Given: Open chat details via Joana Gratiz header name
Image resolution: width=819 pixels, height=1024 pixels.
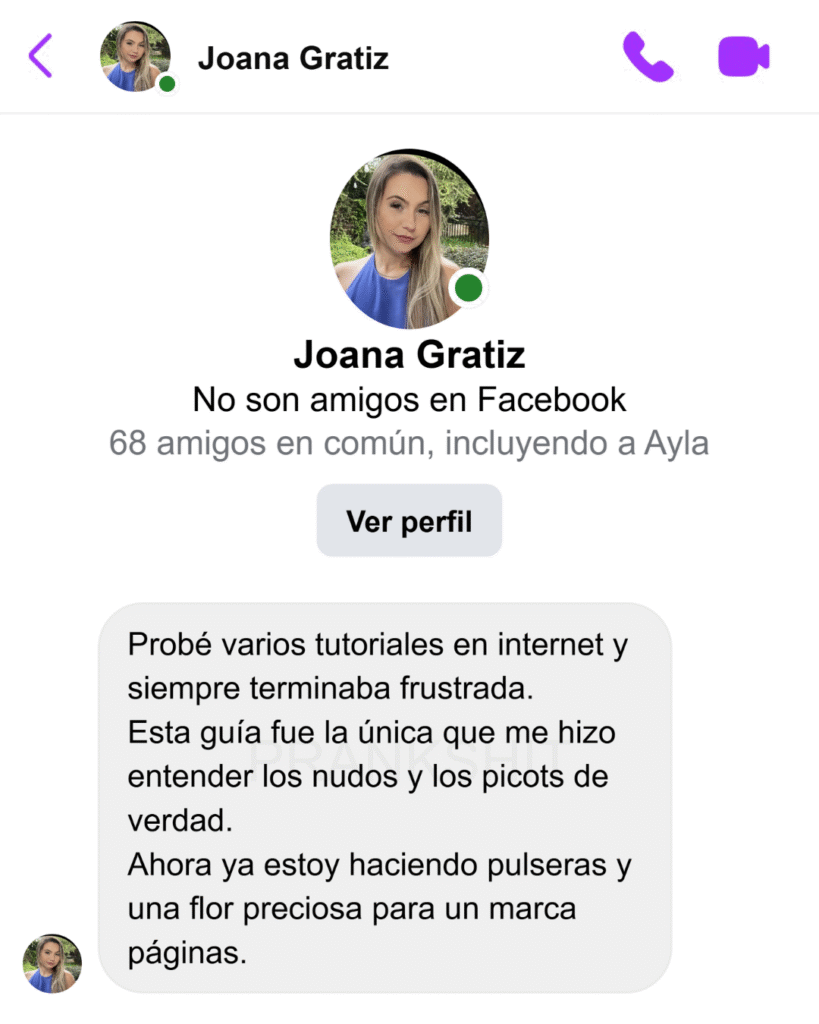Looking at the screenshot, I should click(293, 58).
